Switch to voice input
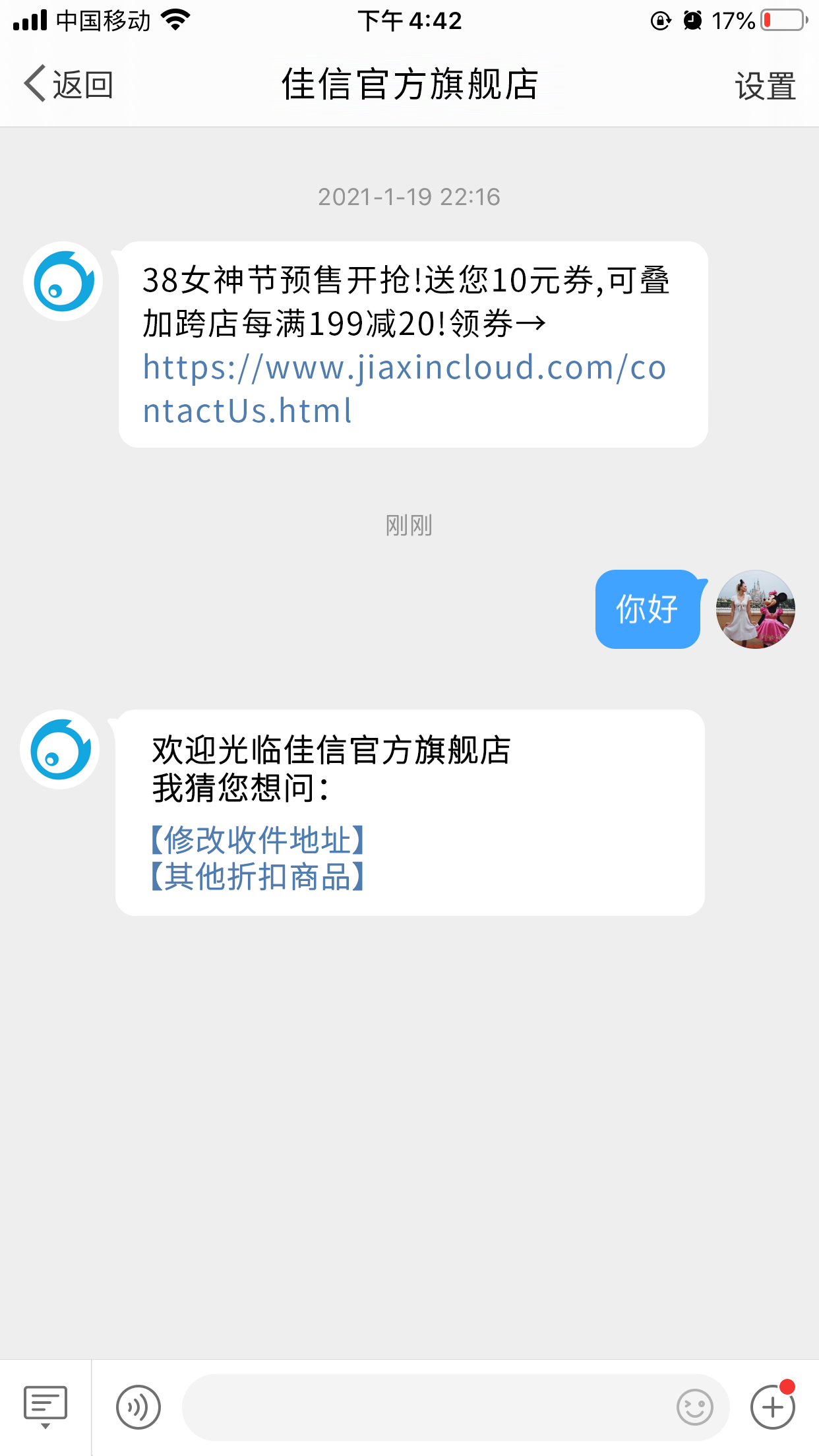 (x=138, y=1407)
